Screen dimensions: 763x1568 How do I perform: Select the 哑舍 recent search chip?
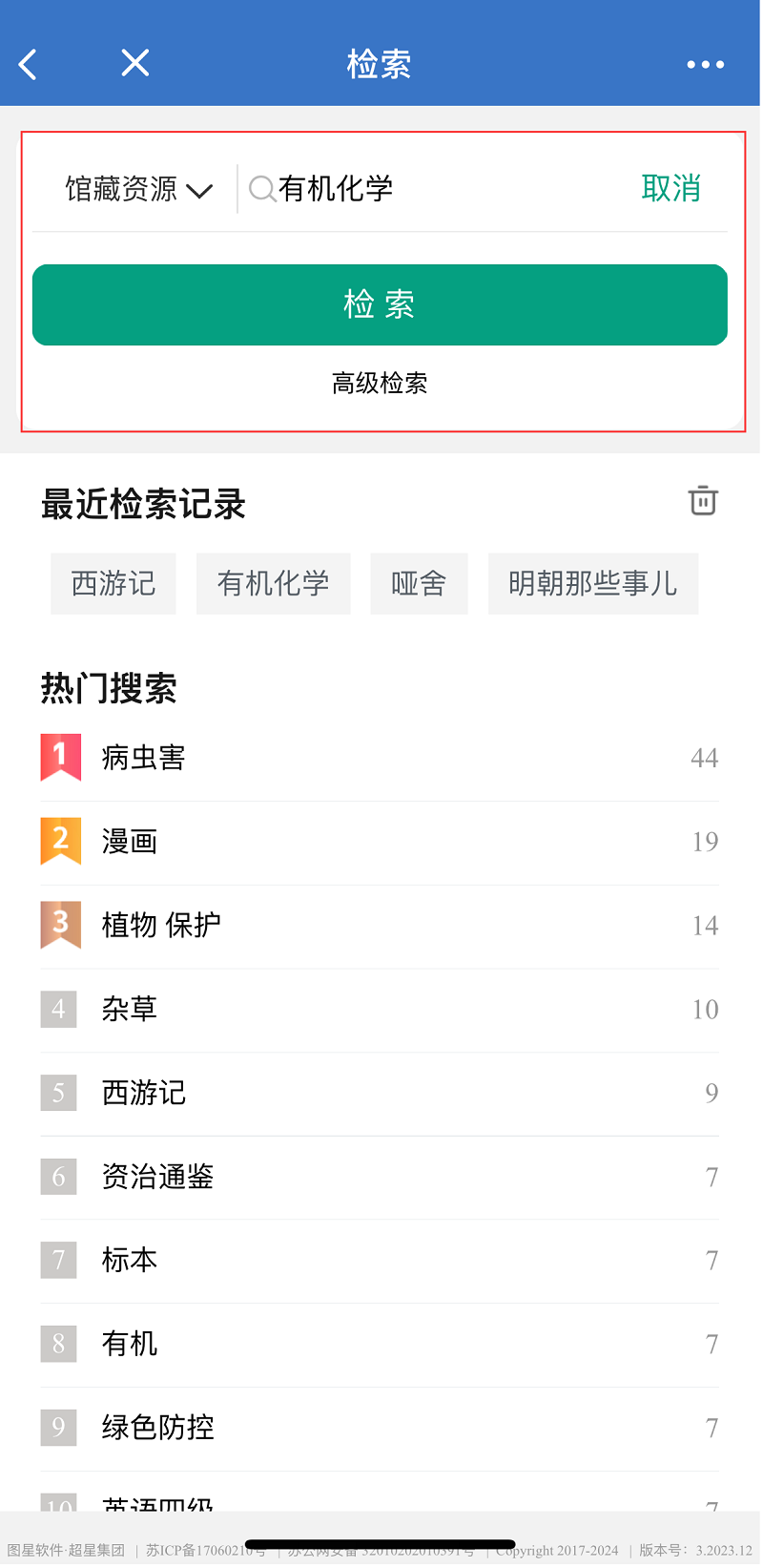click(x=419, y=584)
